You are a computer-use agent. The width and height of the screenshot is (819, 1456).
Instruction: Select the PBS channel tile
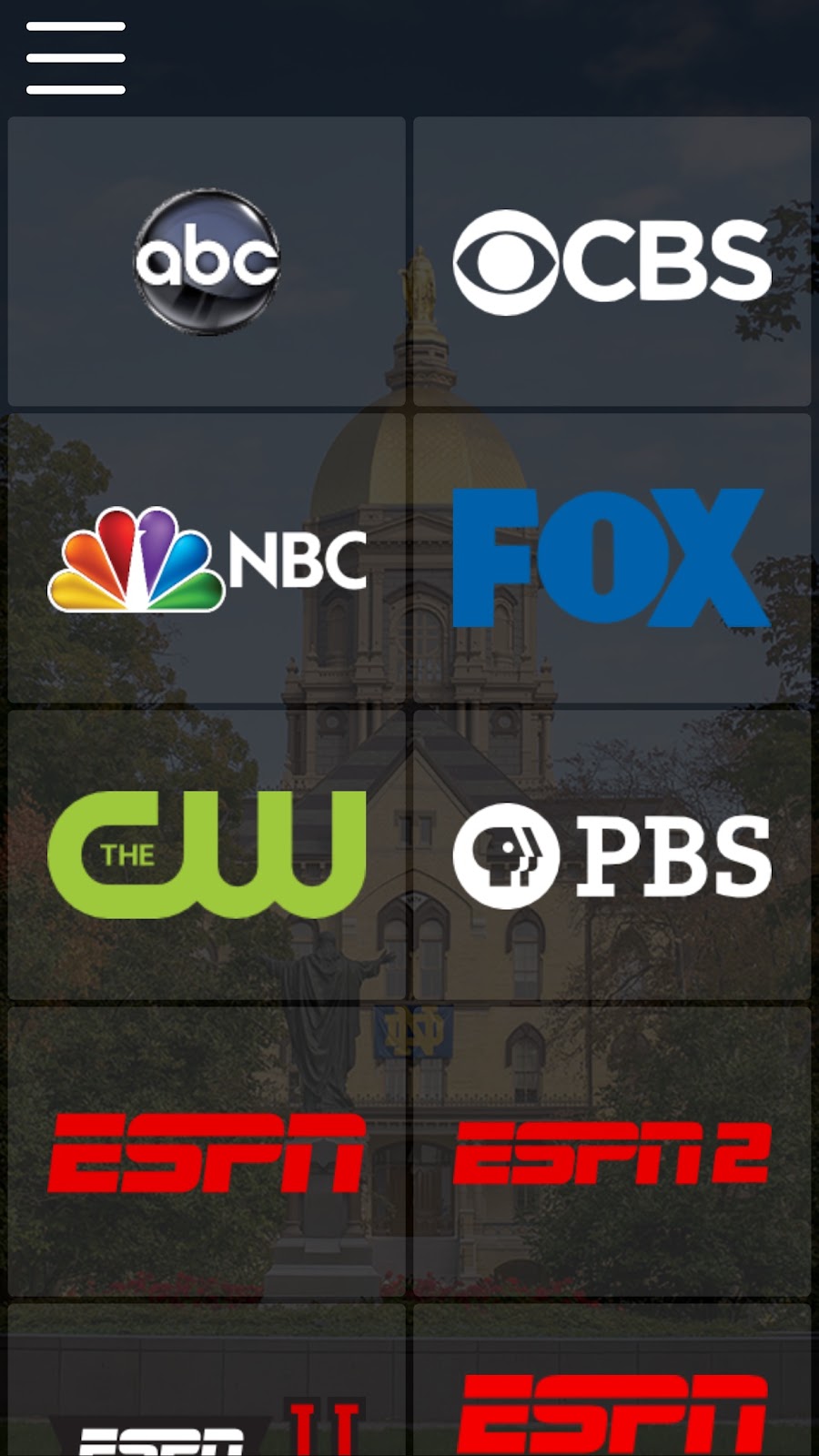pyautogui.click(x=612, y=854)
